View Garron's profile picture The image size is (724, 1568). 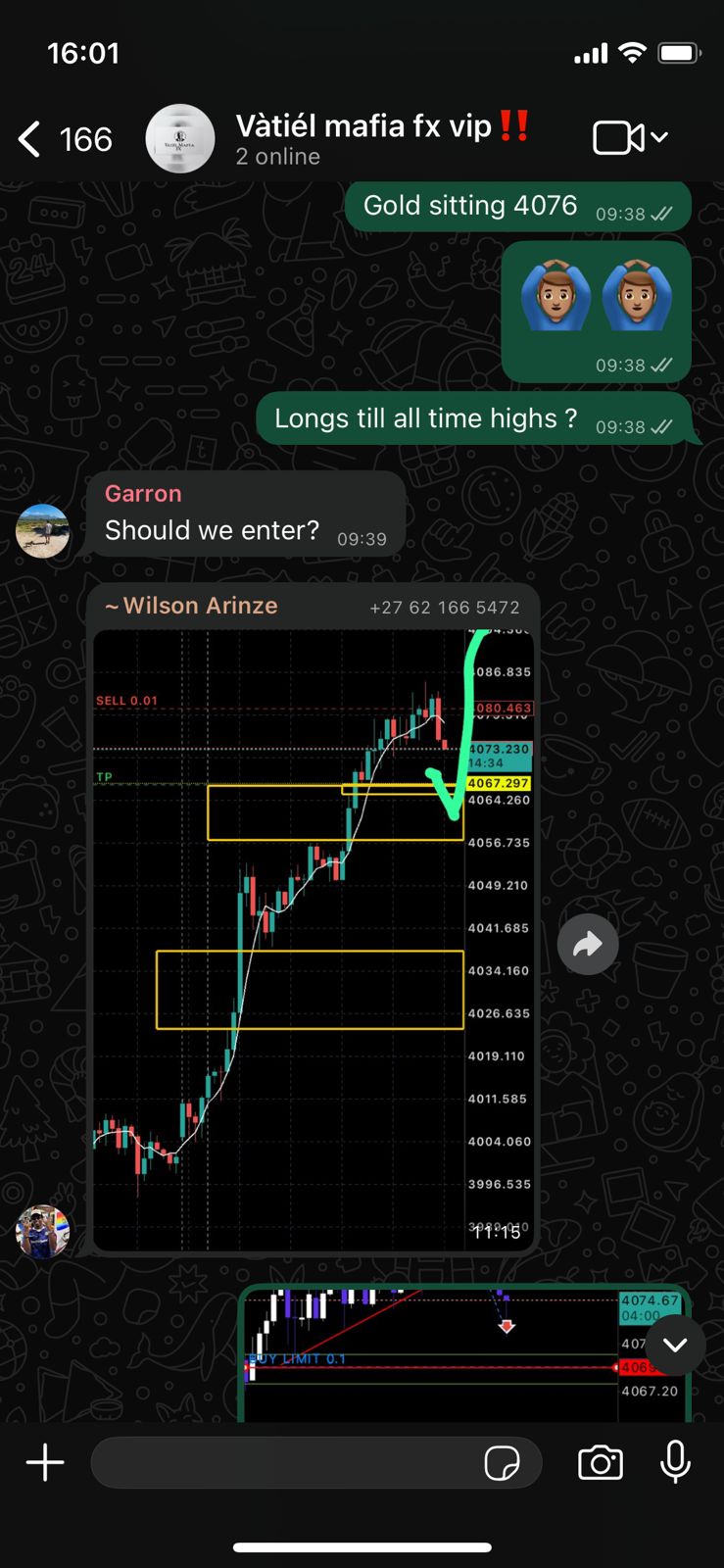[43, 530]
